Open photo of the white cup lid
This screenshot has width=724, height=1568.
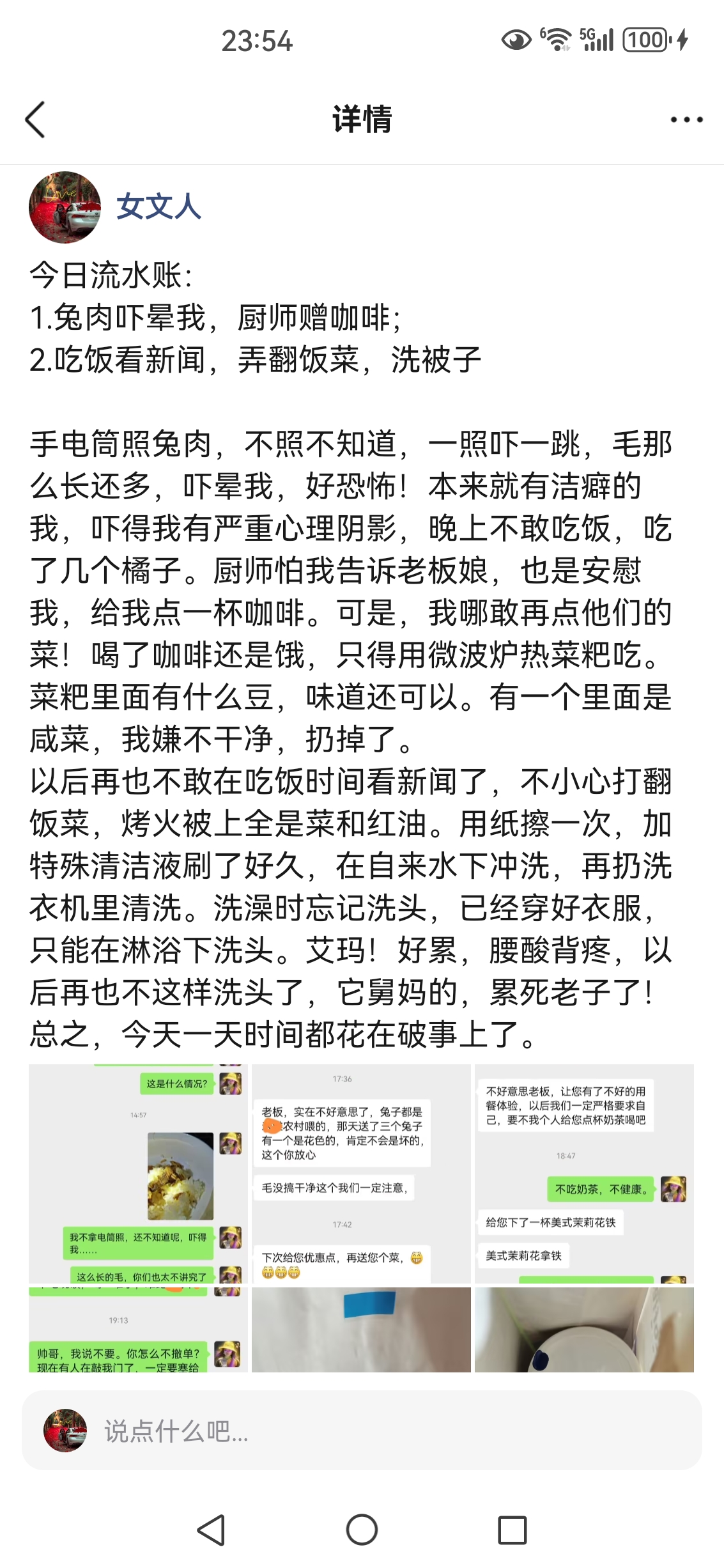tap(584, 1330)
